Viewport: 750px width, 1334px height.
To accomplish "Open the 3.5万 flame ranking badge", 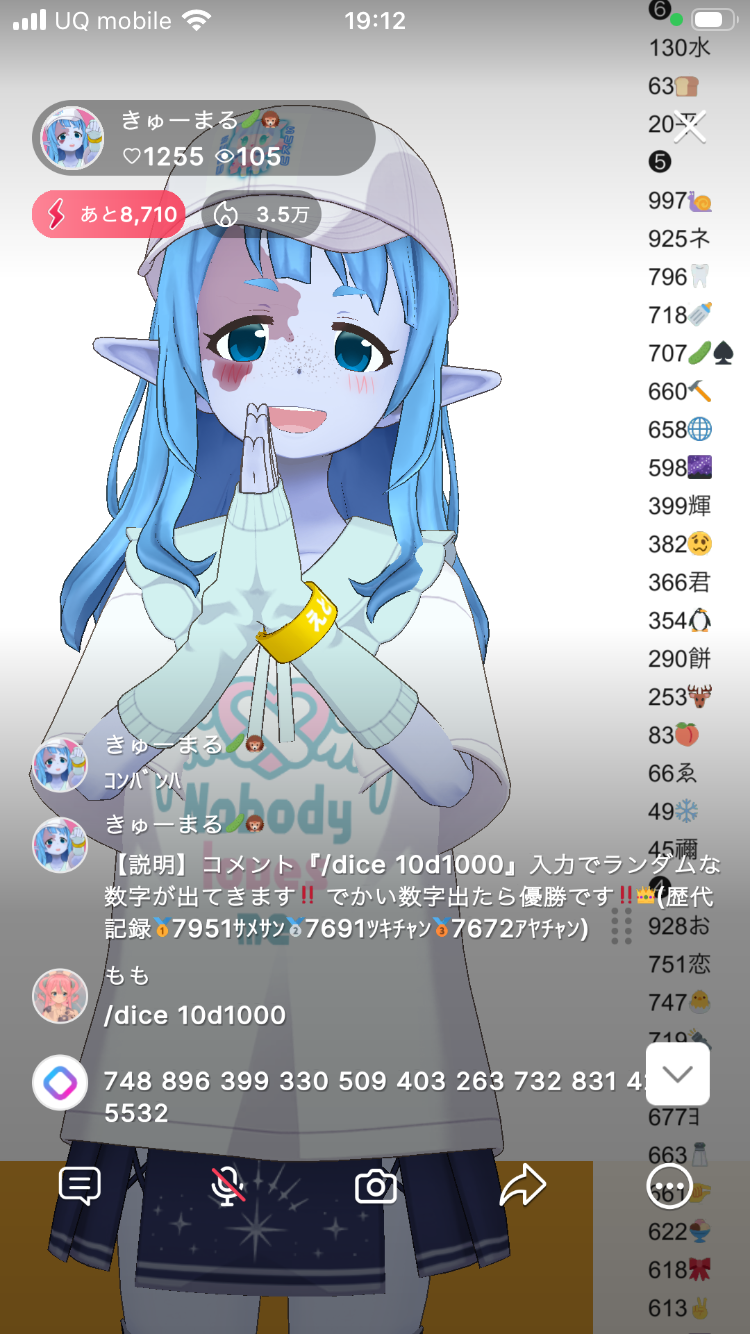I will point(262,214).
